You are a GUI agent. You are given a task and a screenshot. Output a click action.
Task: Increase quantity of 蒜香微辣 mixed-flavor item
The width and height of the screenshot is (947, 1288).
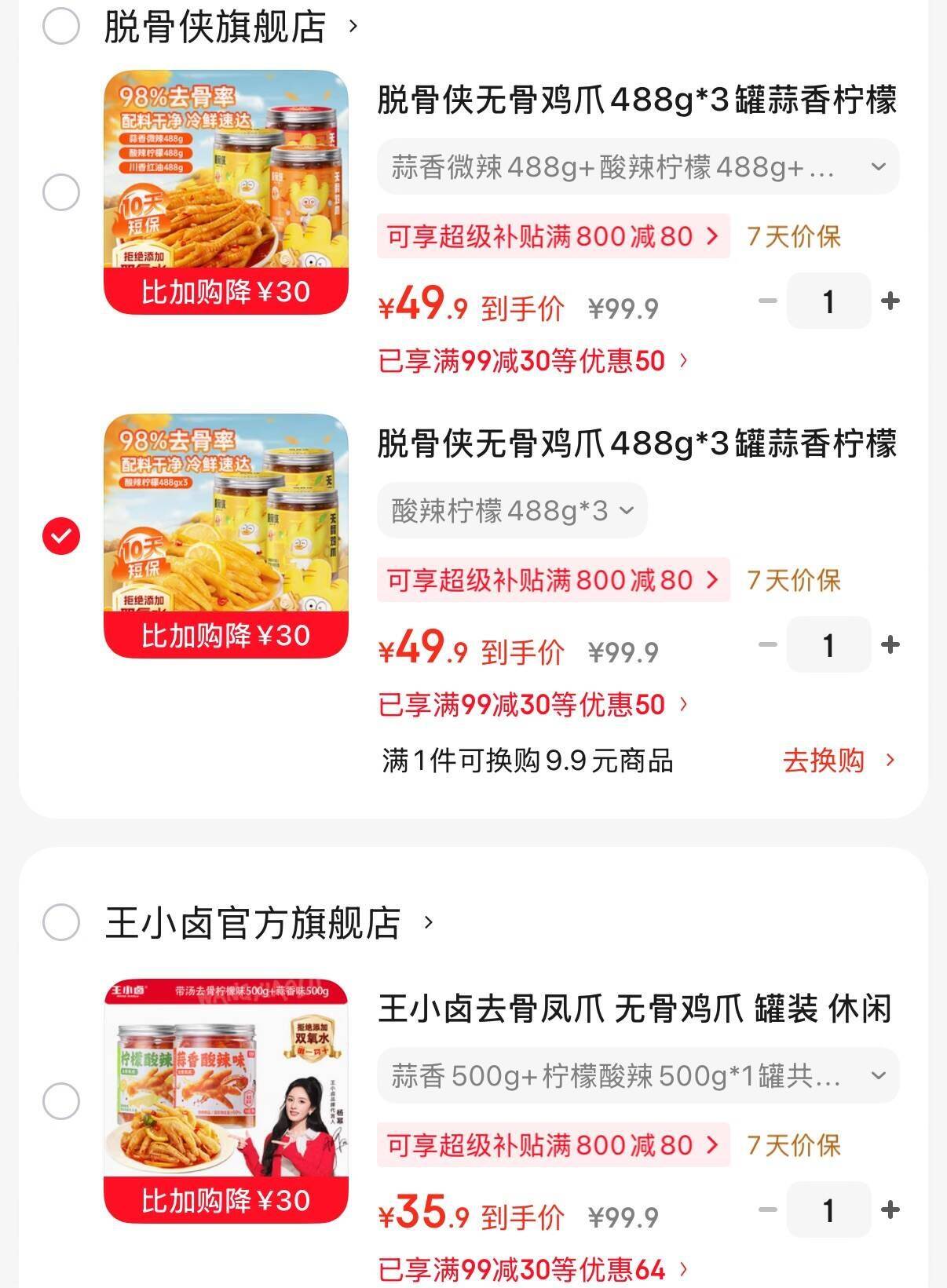(890, 301)
